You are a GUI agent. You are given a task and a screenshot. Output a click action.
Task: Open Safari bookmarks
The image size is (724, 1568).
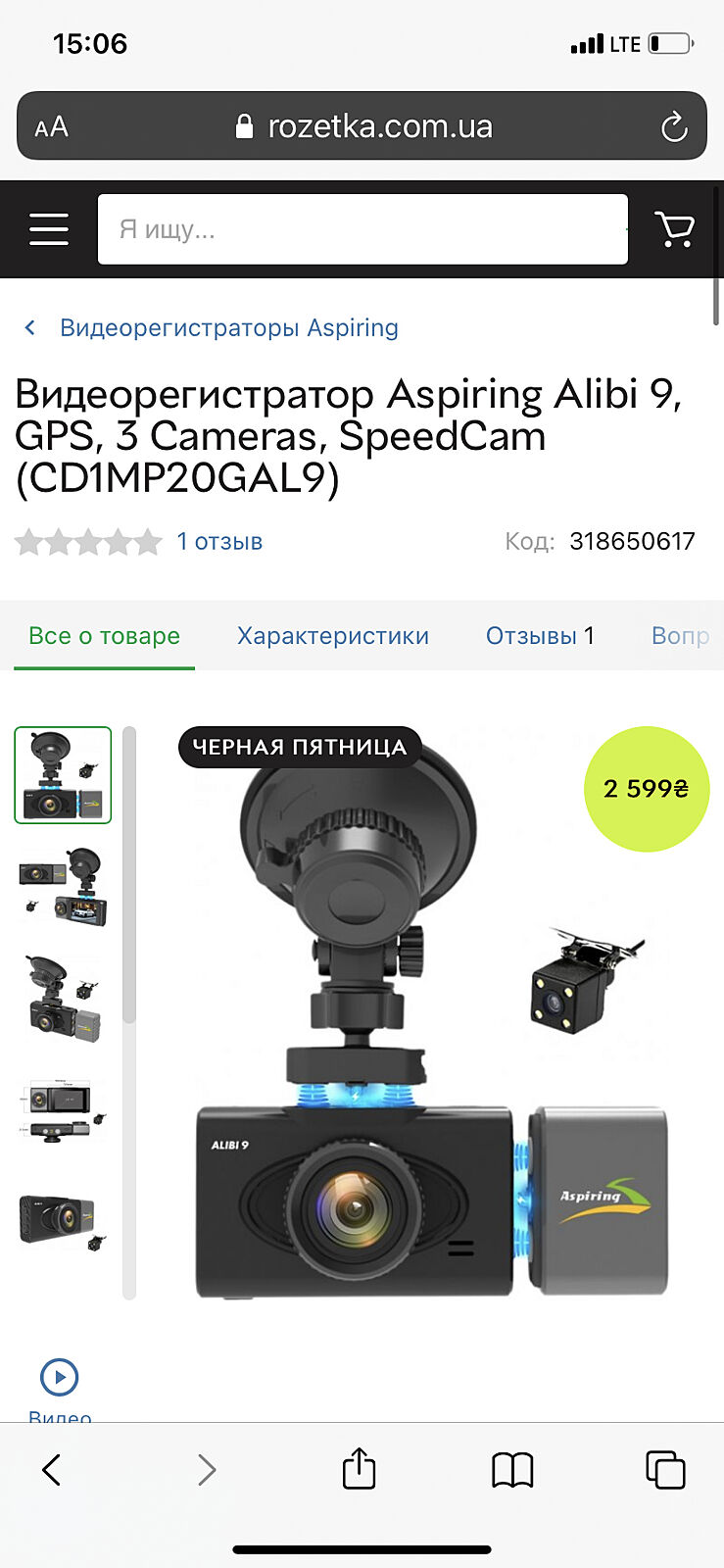click(512, 1469)
